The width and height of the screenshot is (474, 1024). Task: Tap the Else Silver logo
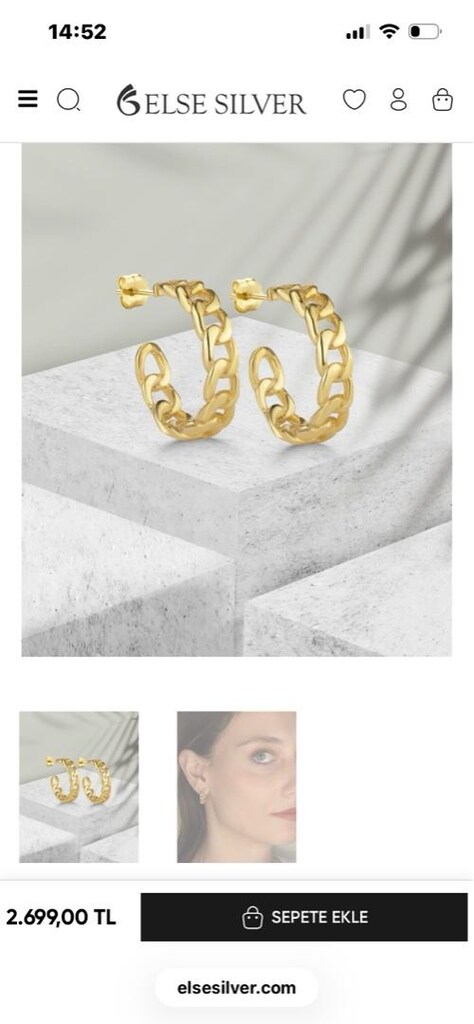pyautogui.click(x=212, y=101)
